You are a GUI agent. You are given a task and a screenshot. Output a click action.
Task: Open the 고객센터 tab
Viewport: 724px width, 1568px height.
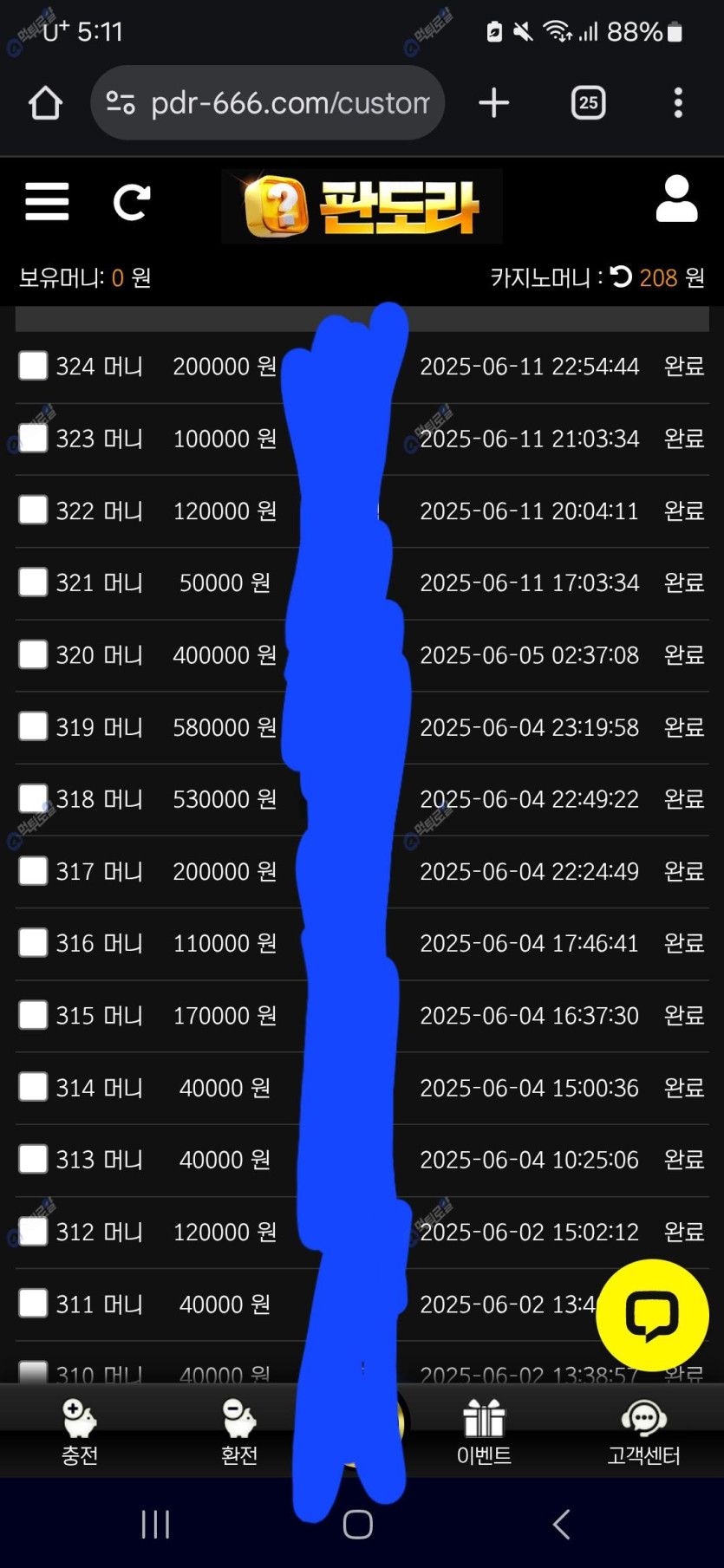(x=643, y=1432)
